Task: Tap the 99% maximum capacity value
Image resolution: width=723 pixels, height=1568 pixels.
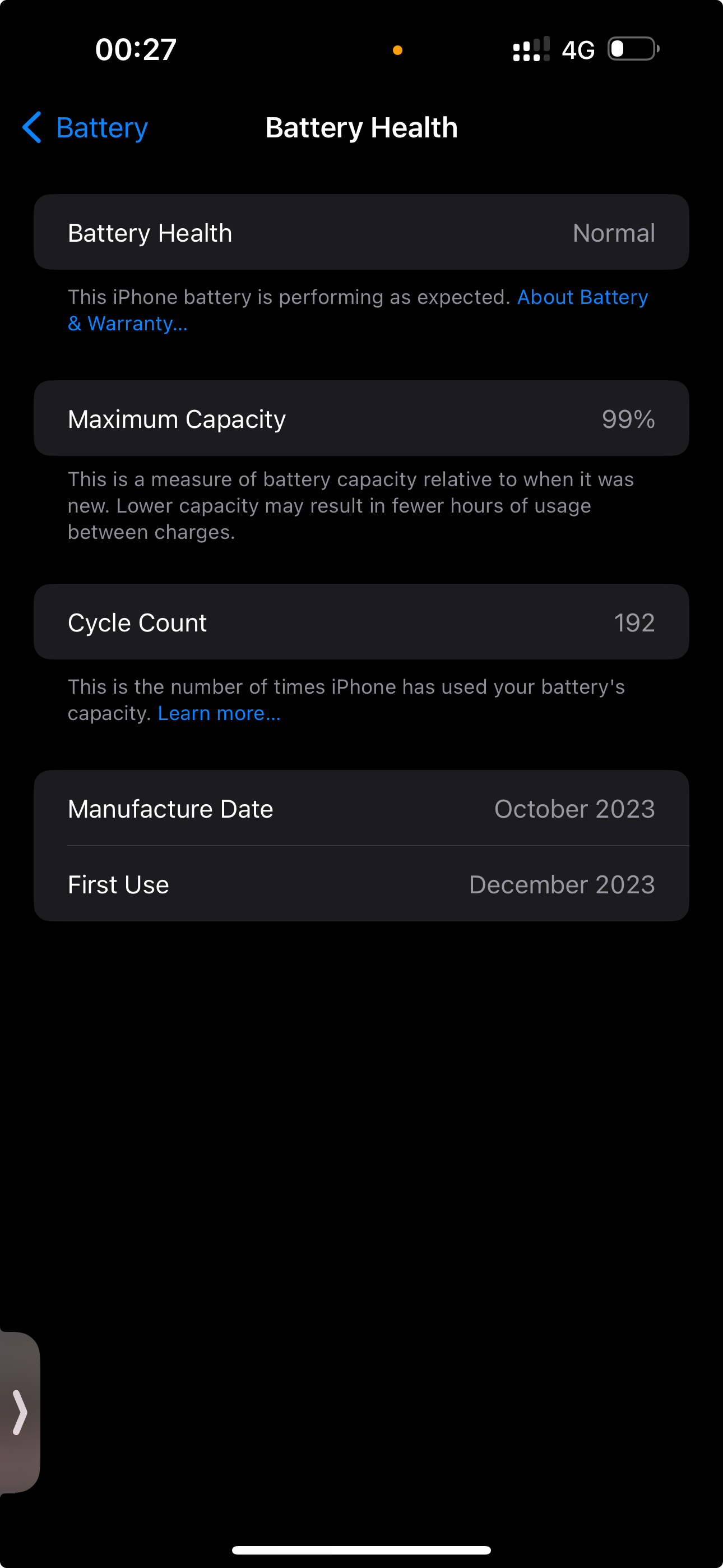Action: click(x=629, y=419)
